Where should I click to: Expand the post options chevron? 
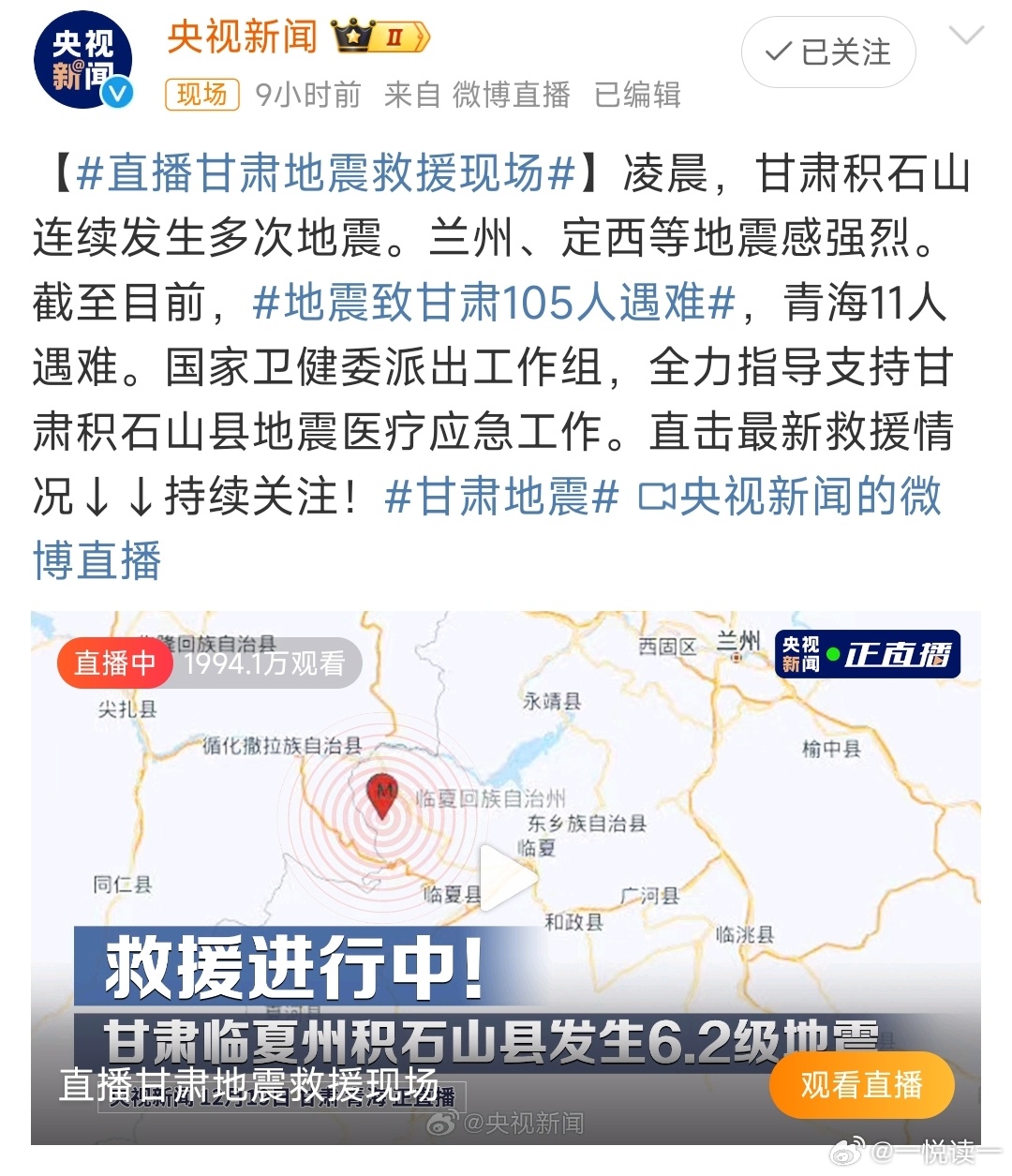coord(966,37)
